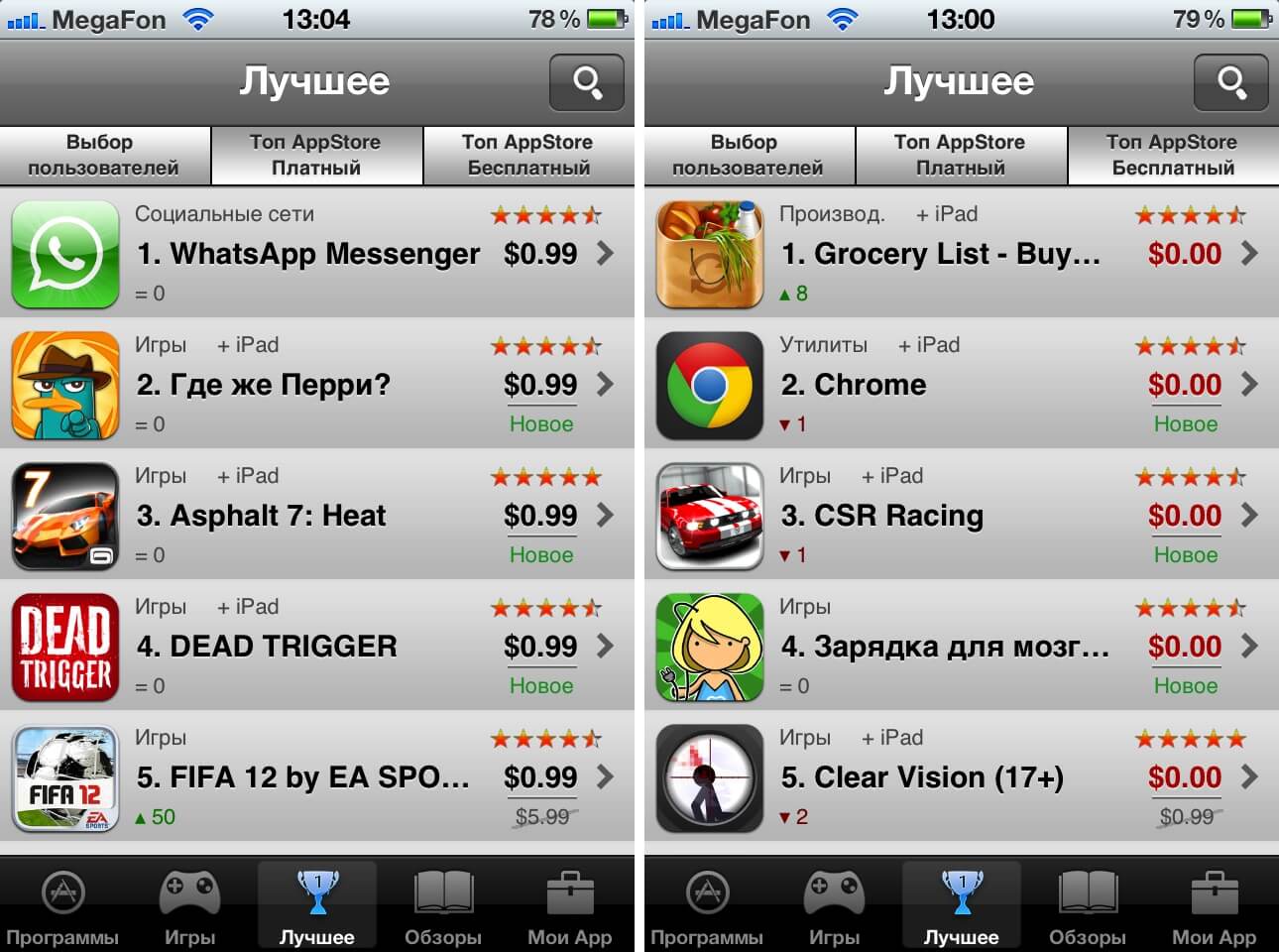Switch to Бесплатный tab on the paid chart
The image size is (1279, 952).
528,155
